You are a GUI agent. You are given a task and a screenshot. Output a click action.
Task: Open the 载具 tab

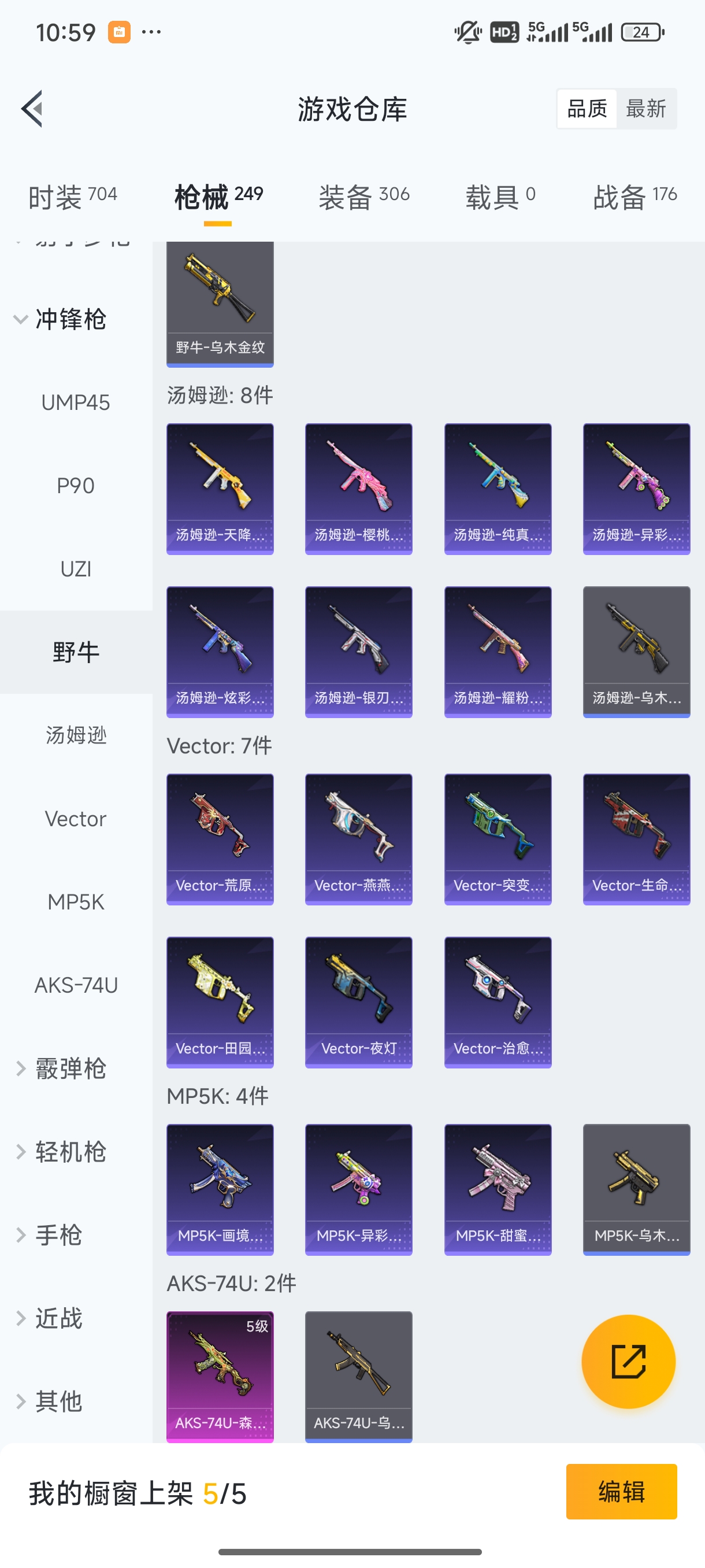coord(500,197)
